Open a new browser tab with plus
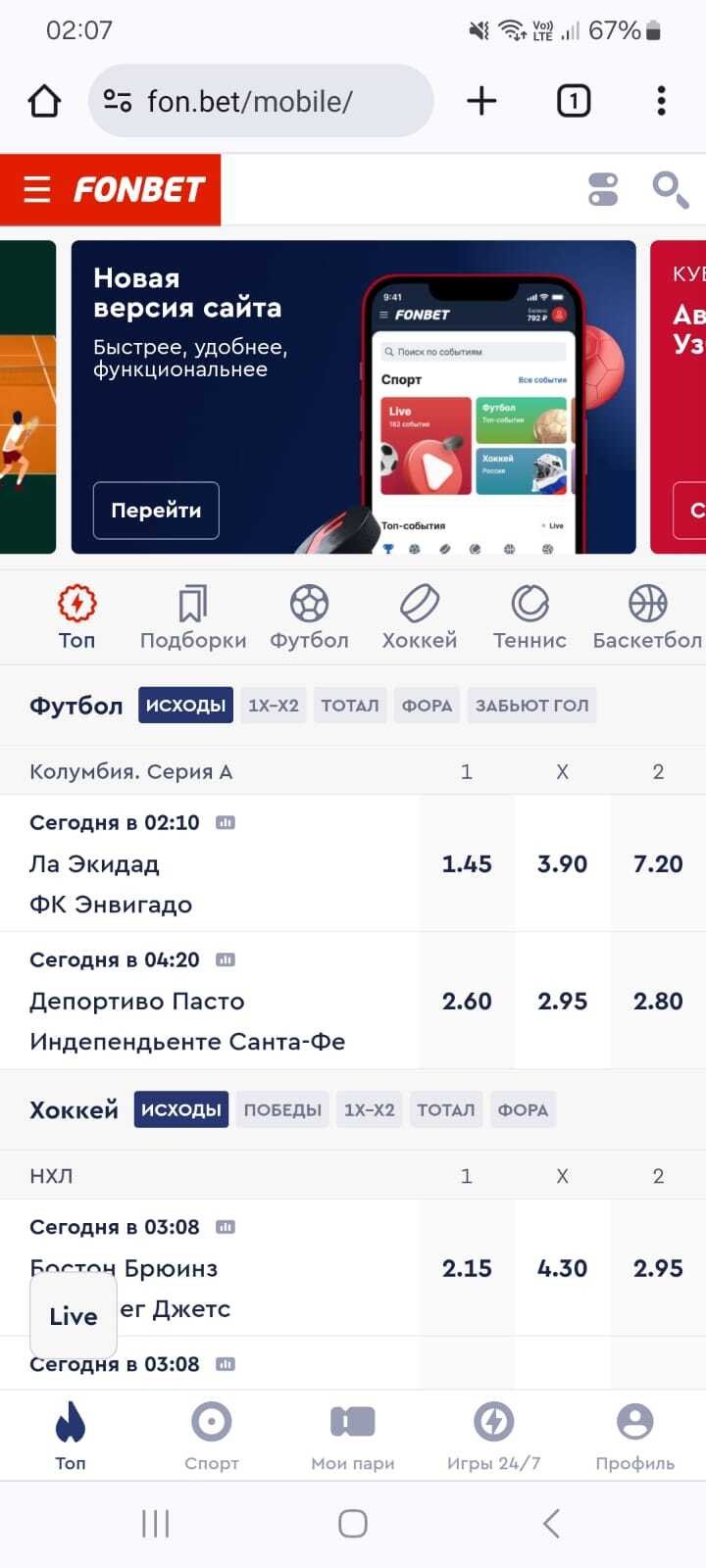 coord(481,101)
